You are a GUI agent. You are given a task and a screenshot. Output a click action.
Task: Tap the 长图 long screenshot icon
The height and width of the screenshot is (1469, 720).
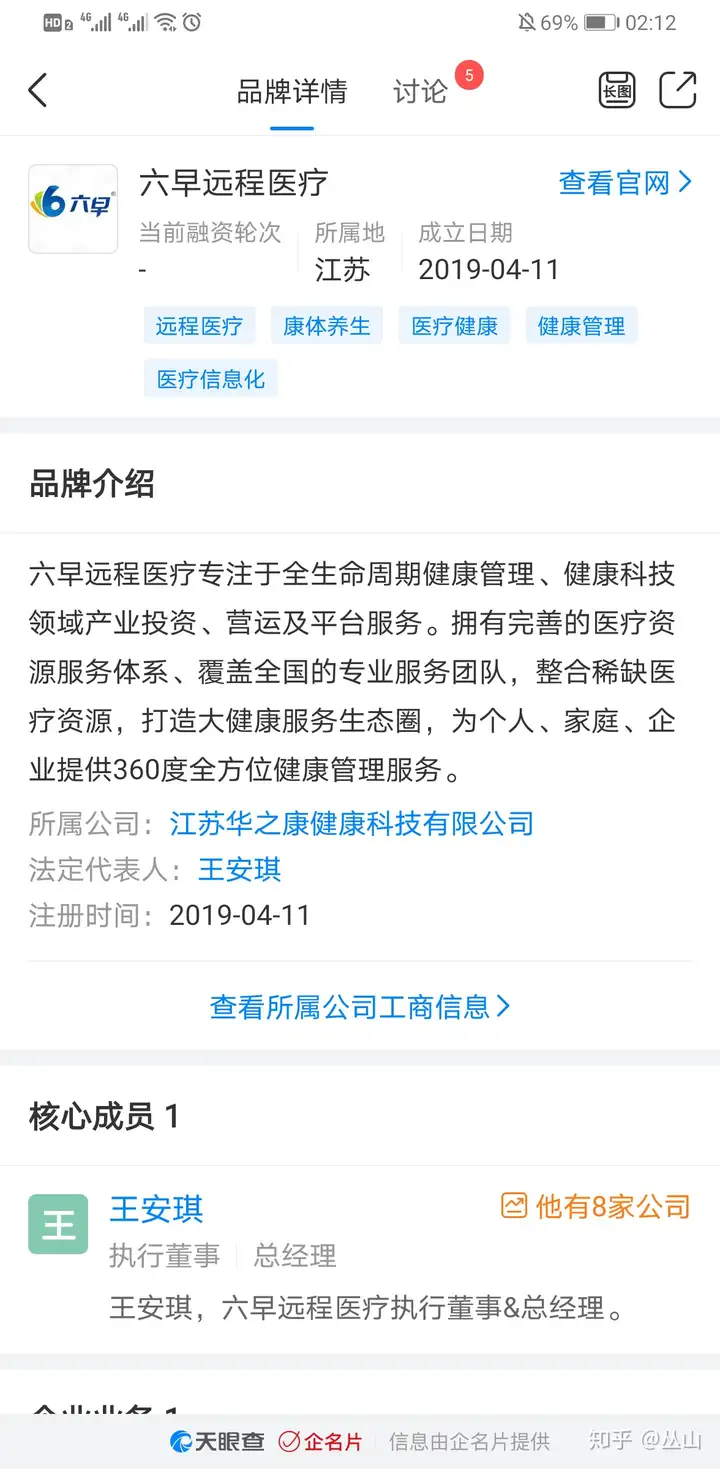coord(616,91)
